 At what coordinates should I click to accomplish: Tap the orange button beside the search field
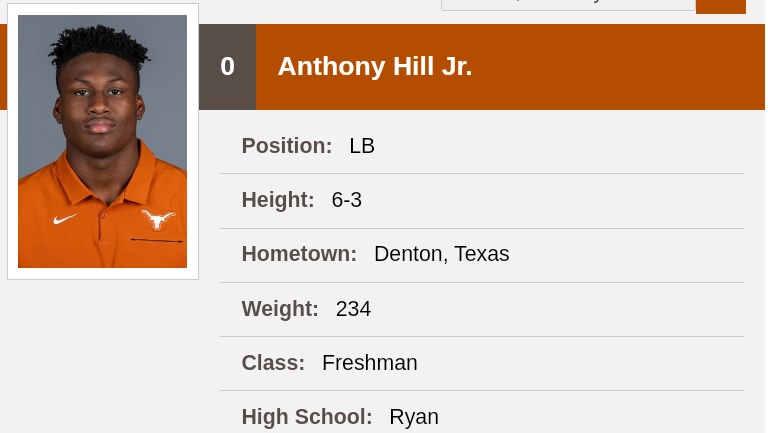pyautogui.click(x=720, y=5)
